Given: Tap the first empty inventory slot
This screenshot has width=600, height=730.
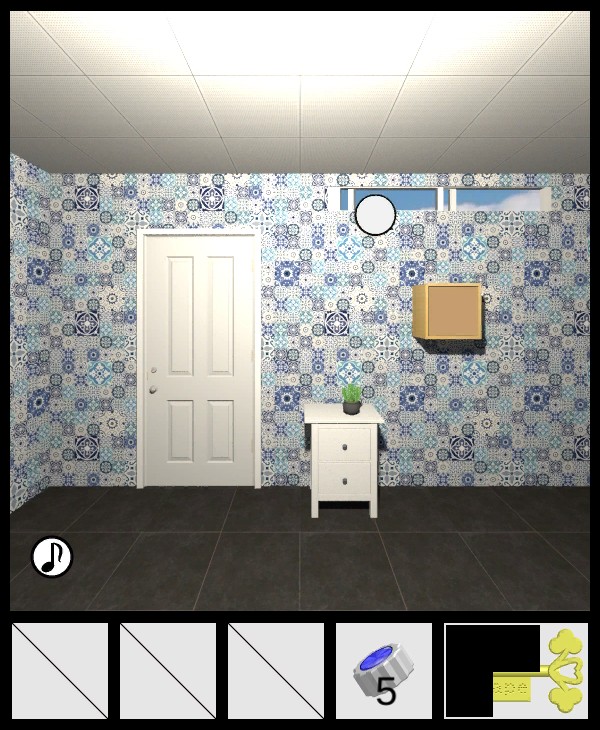Looking at the screenshot, I should (x=60, y=671).
